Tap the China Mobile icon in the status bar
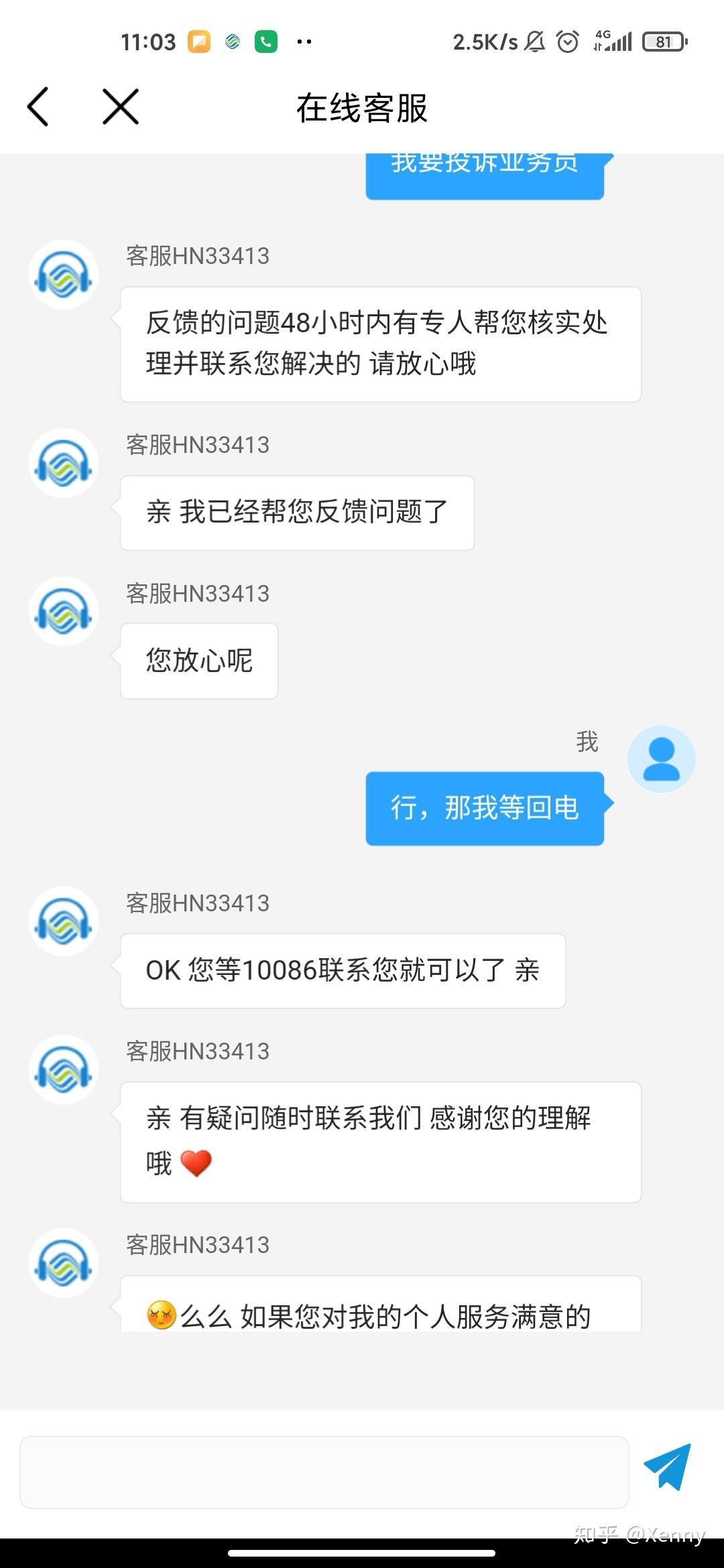Viewport: 724px width, 1568px height. (x=231, y=42)
